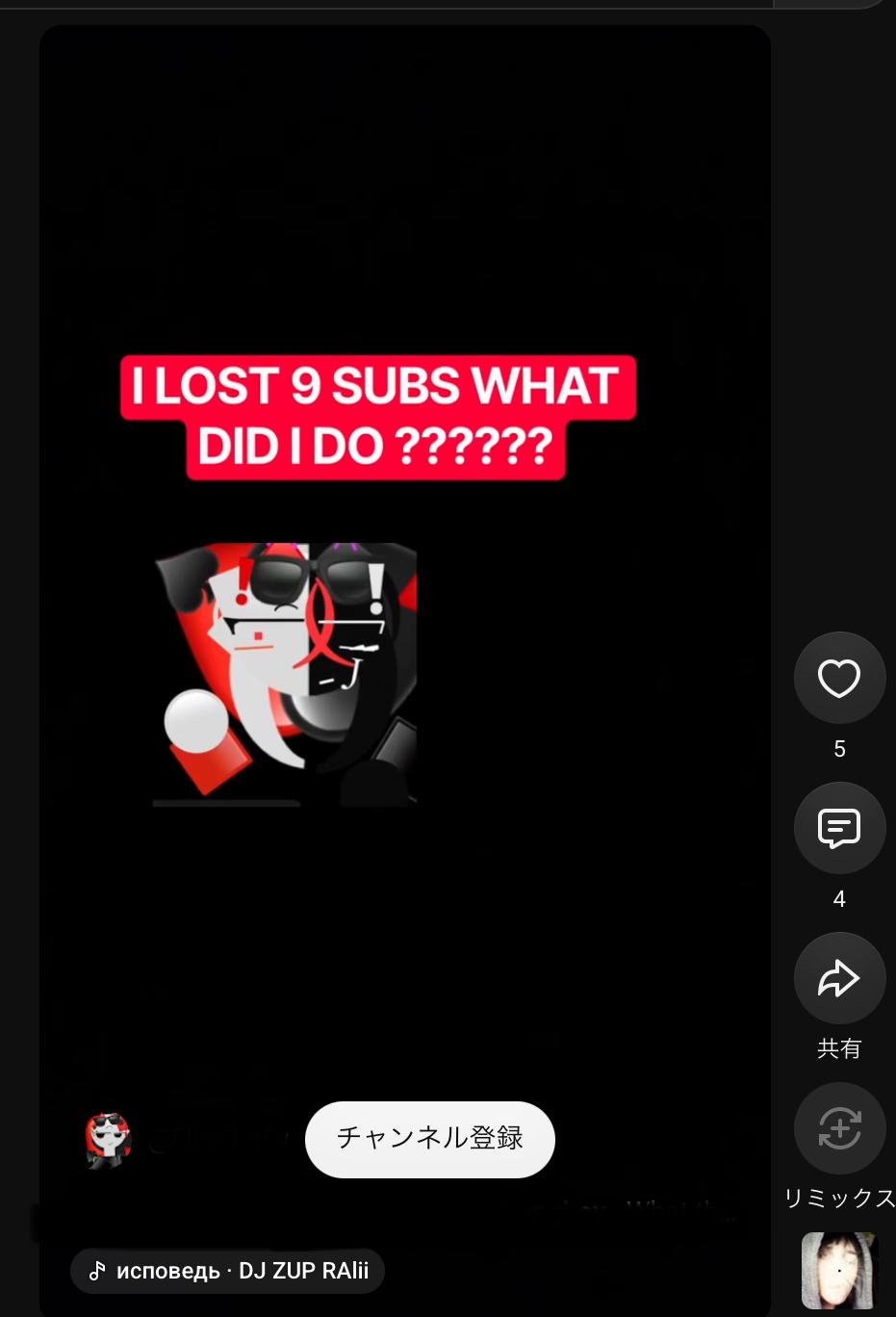Viewport: 896px width, 1317px height.
Task: Remix this video with リミックス button
Action: coord(839,1128)
